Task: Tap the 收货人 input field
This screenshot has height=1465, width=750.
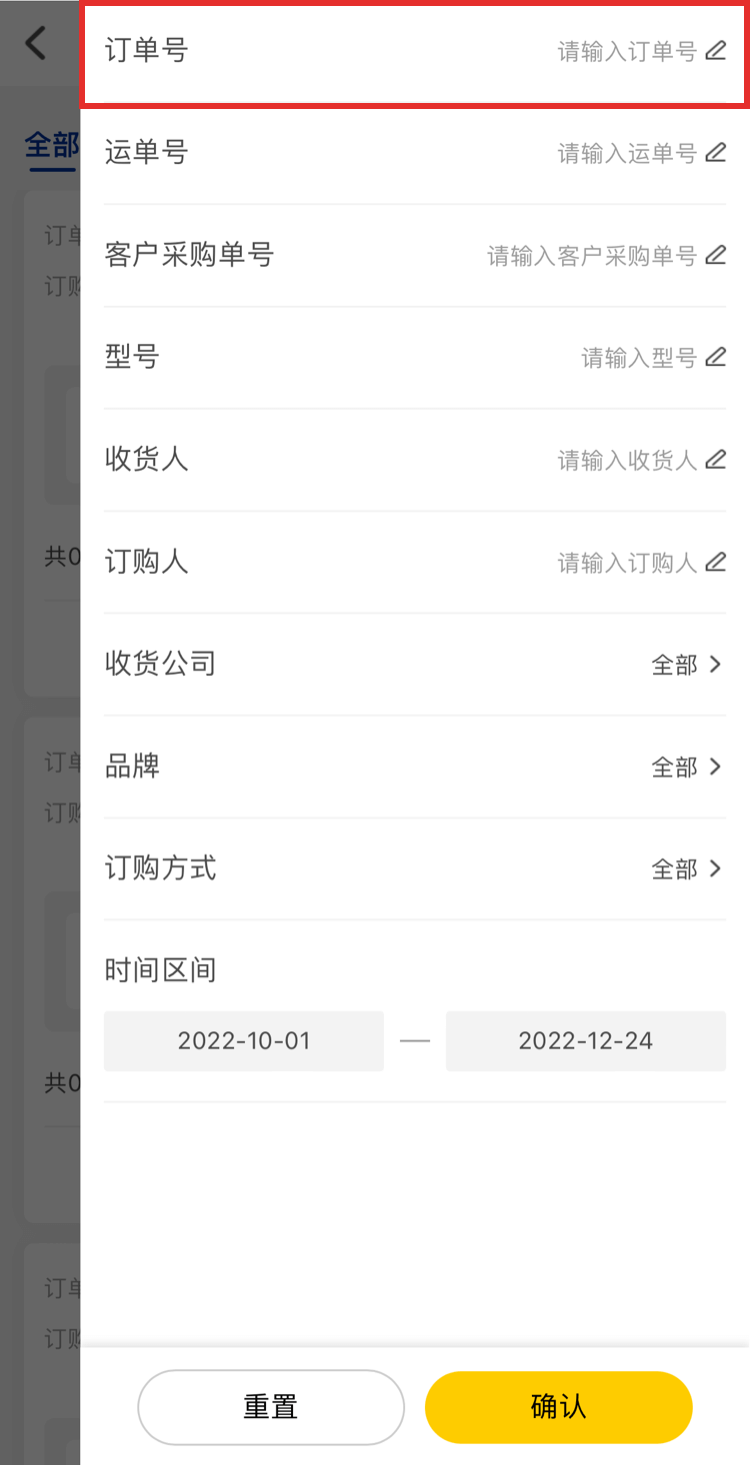Action: (x=626, y=460)
